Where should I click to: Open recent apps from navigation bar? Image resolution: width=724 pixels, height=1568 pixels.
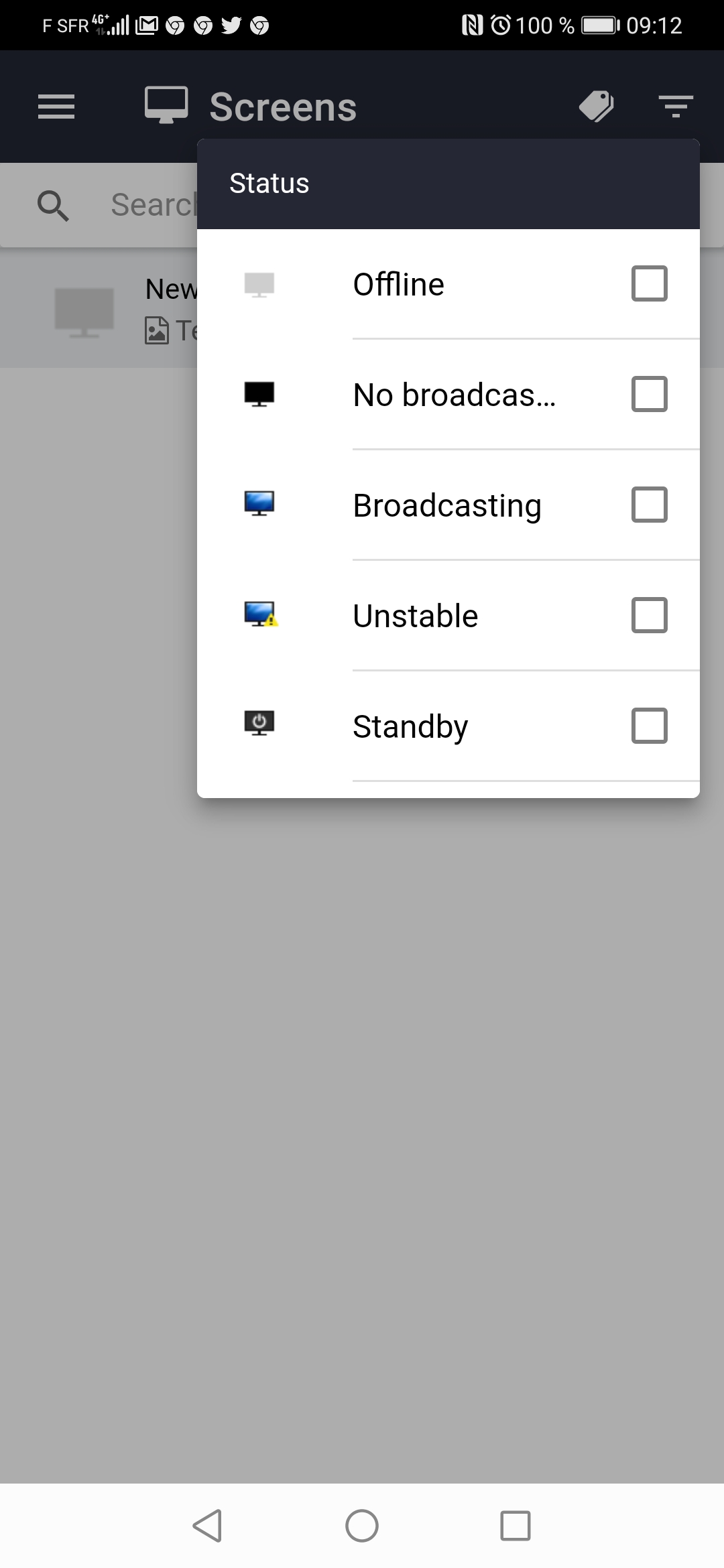515,1526
